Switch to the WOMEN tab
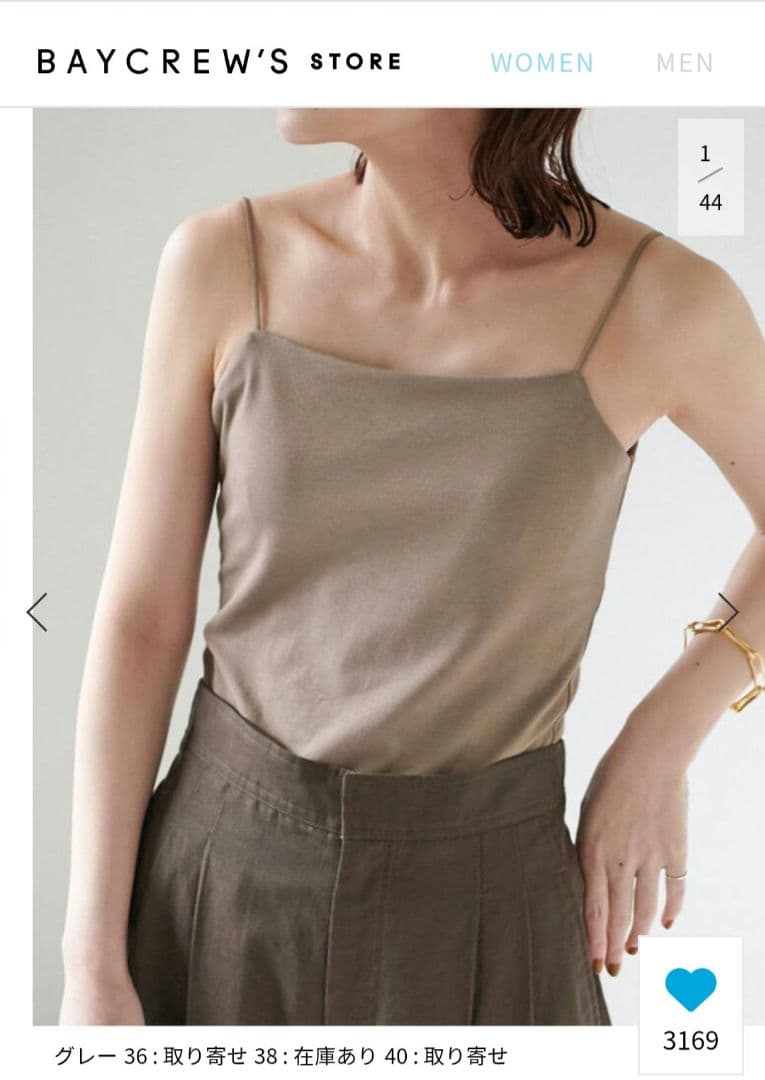 (x=541, y=63)
